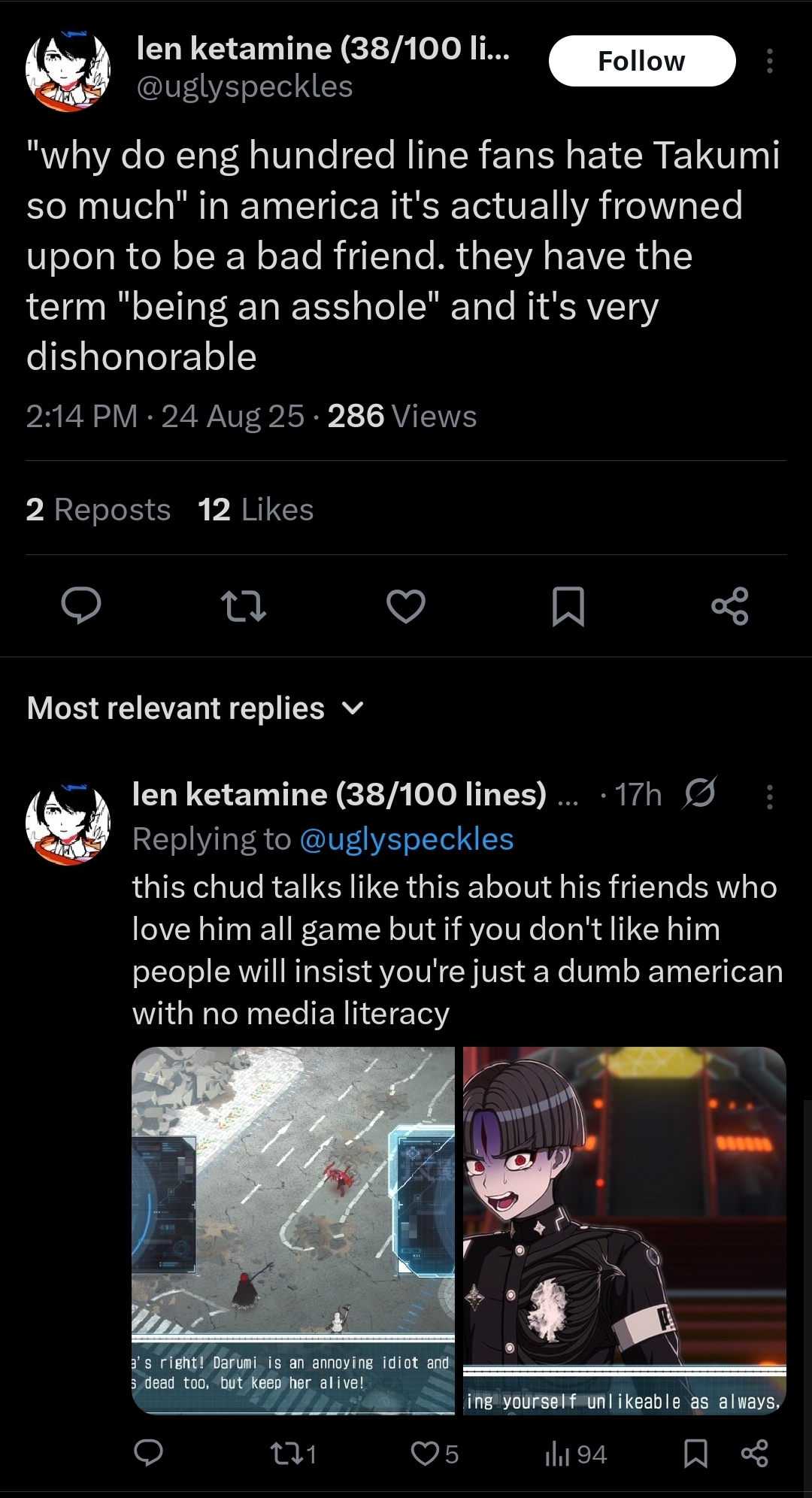The image size is (812, 1498).
Task: Open the main post author's profile picture
Action: 68,69
